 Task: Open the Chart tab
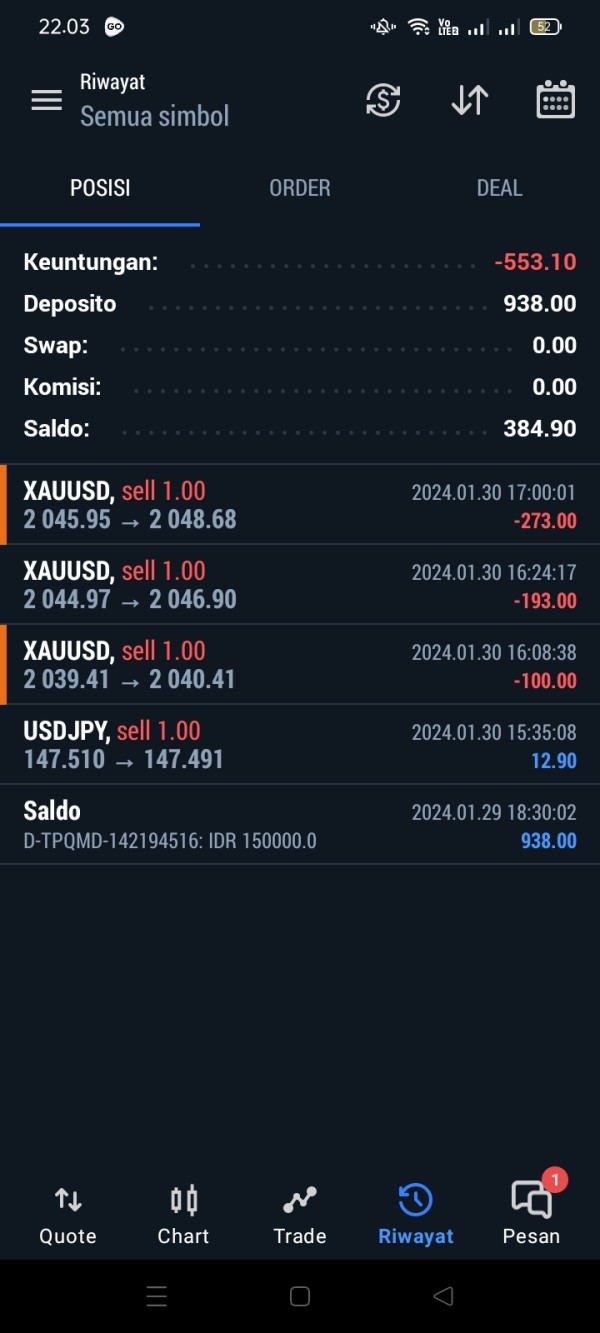tap(184, 1214)
